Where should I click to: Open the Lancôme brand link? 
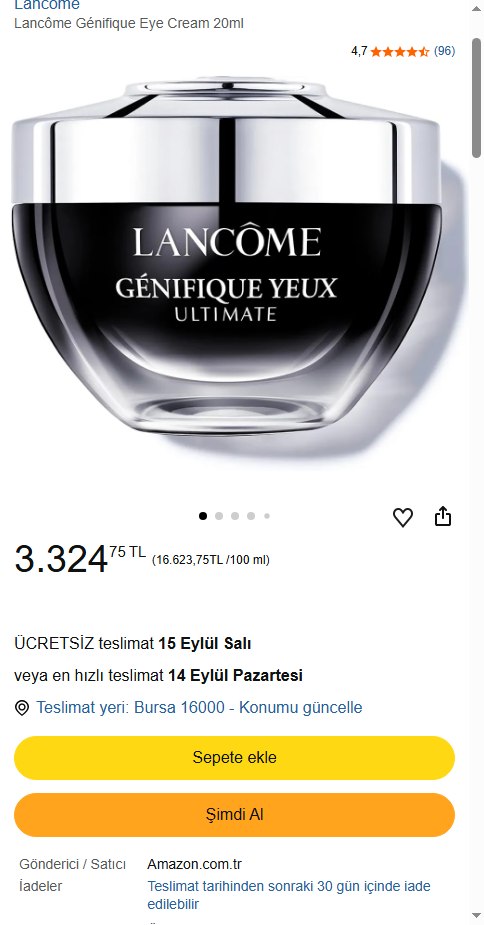(47, 5)
